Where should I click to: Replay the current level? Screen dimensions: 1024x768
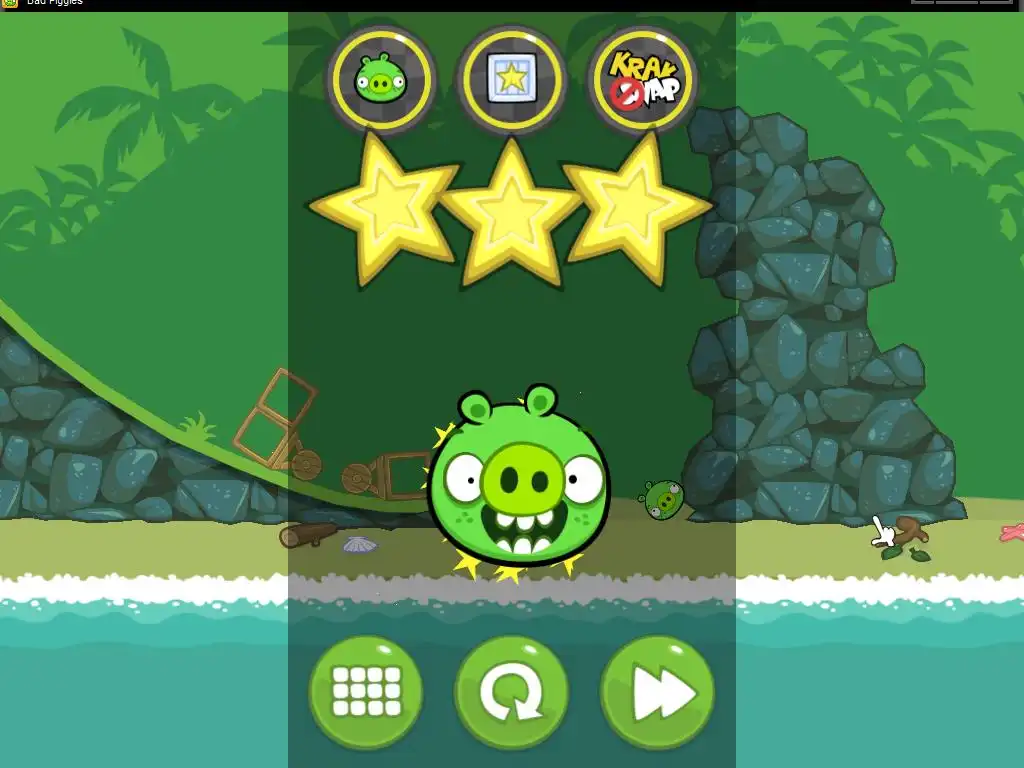(511, 692)
